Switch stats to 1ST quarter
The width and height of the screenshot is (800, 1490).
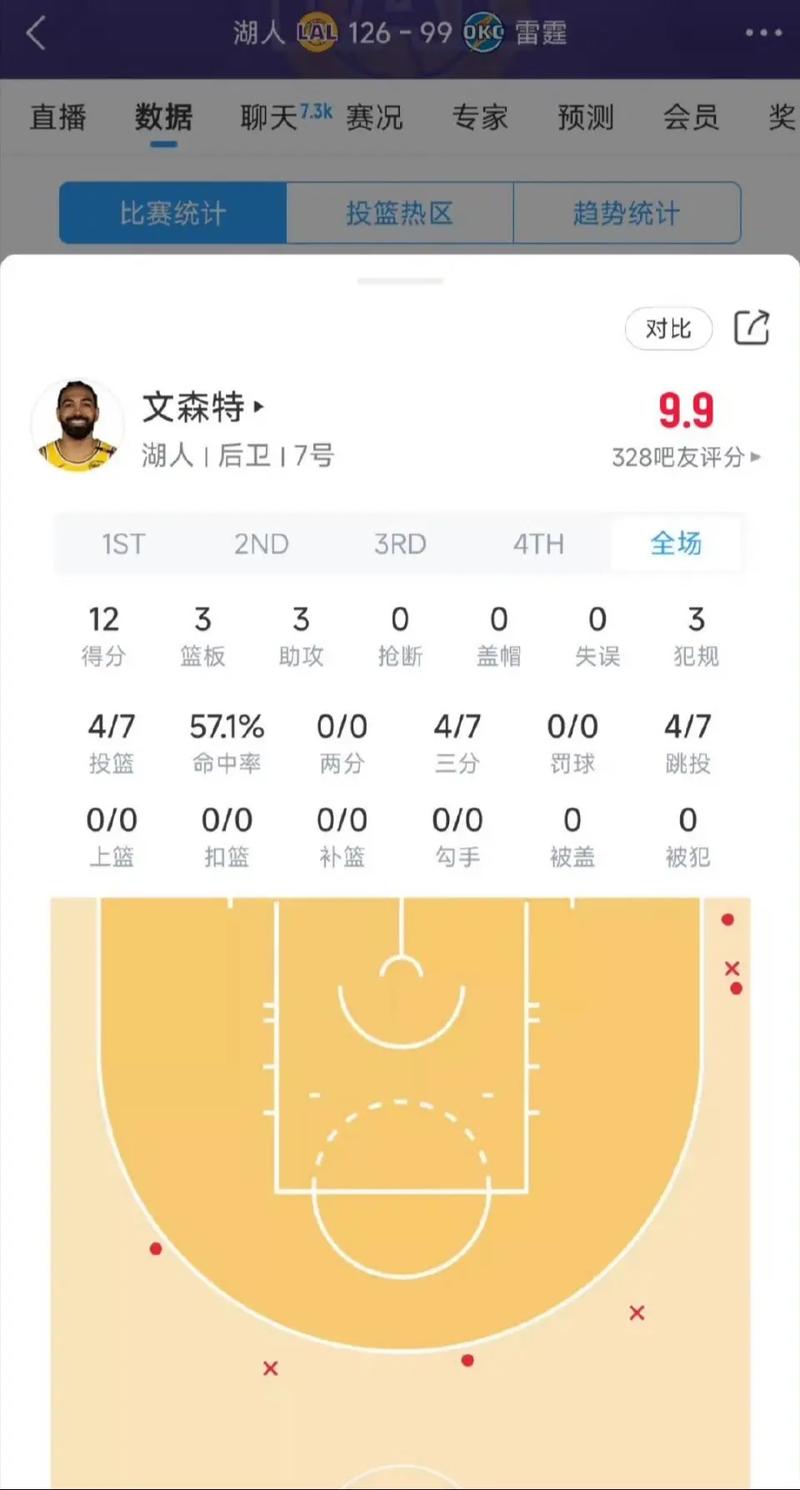coord(122,544)
